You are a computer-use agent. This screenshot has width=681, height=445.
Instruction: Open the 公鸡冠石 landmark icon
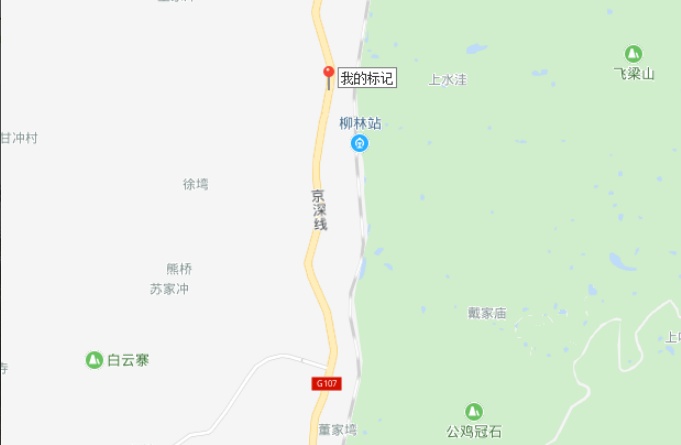(474, 411)
